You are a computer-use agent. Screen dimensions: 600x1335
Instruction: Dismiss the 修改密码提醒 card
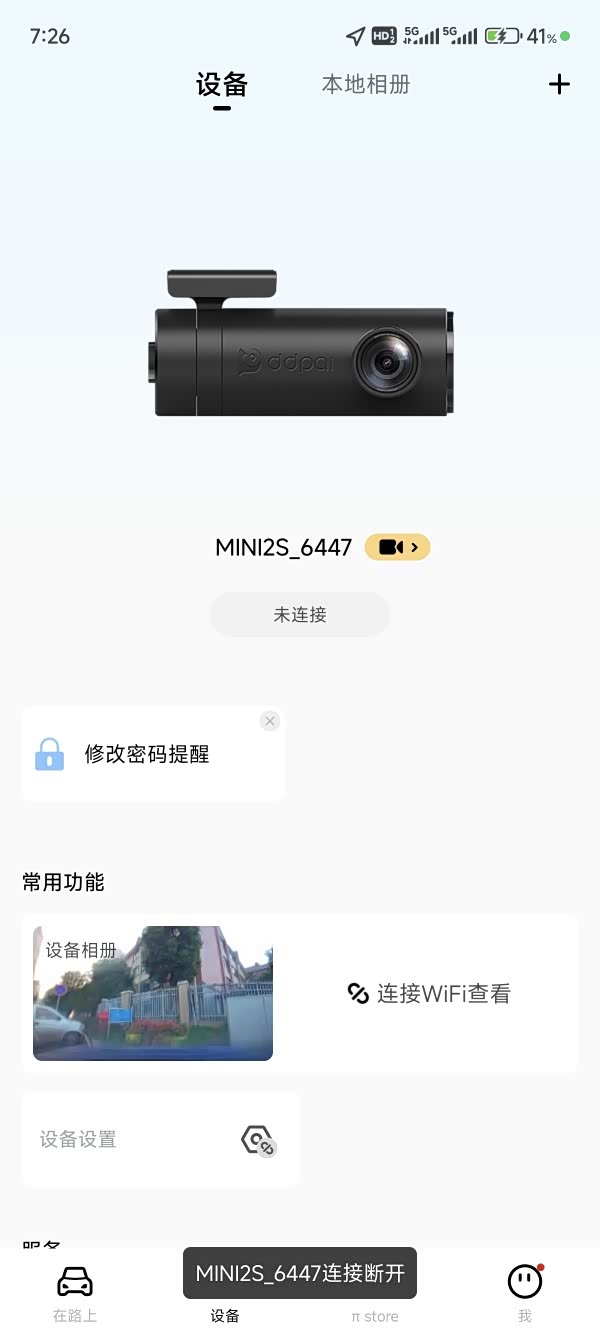tap(269, 721)
